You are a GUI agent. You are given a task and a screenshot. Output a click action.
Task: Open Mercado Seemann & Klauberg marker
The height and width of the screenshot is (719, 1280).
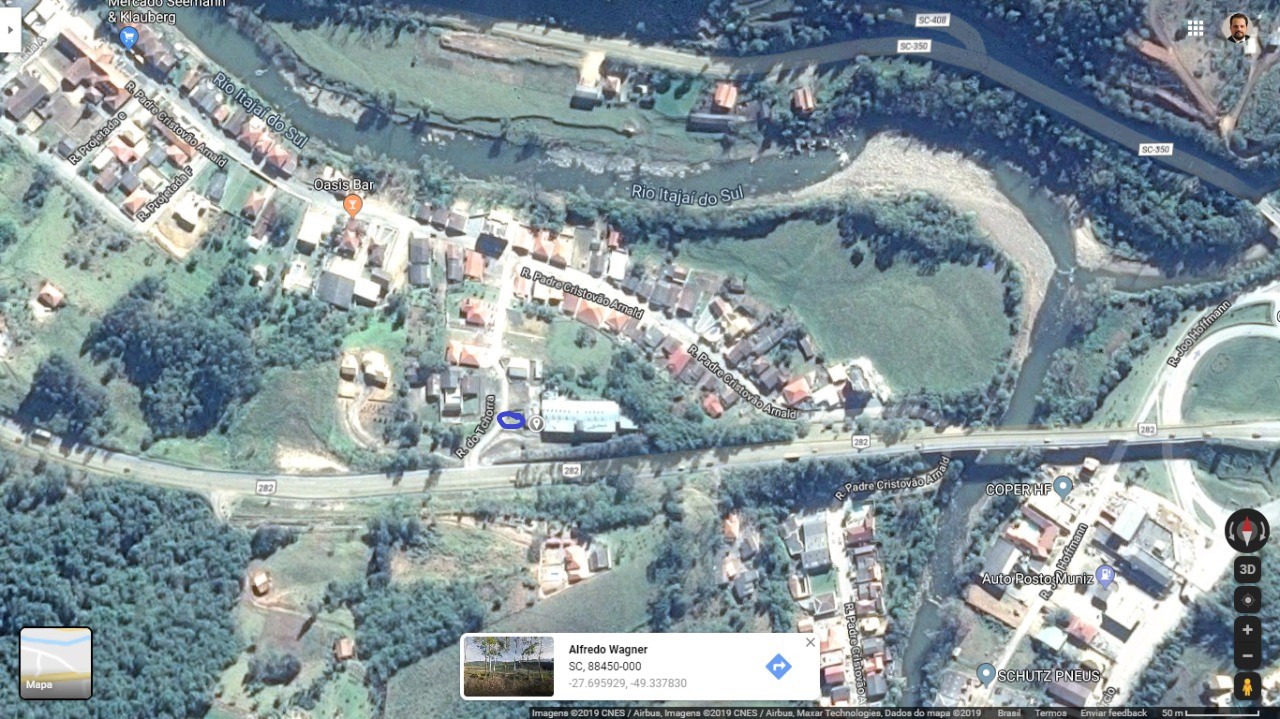point(128,37)
